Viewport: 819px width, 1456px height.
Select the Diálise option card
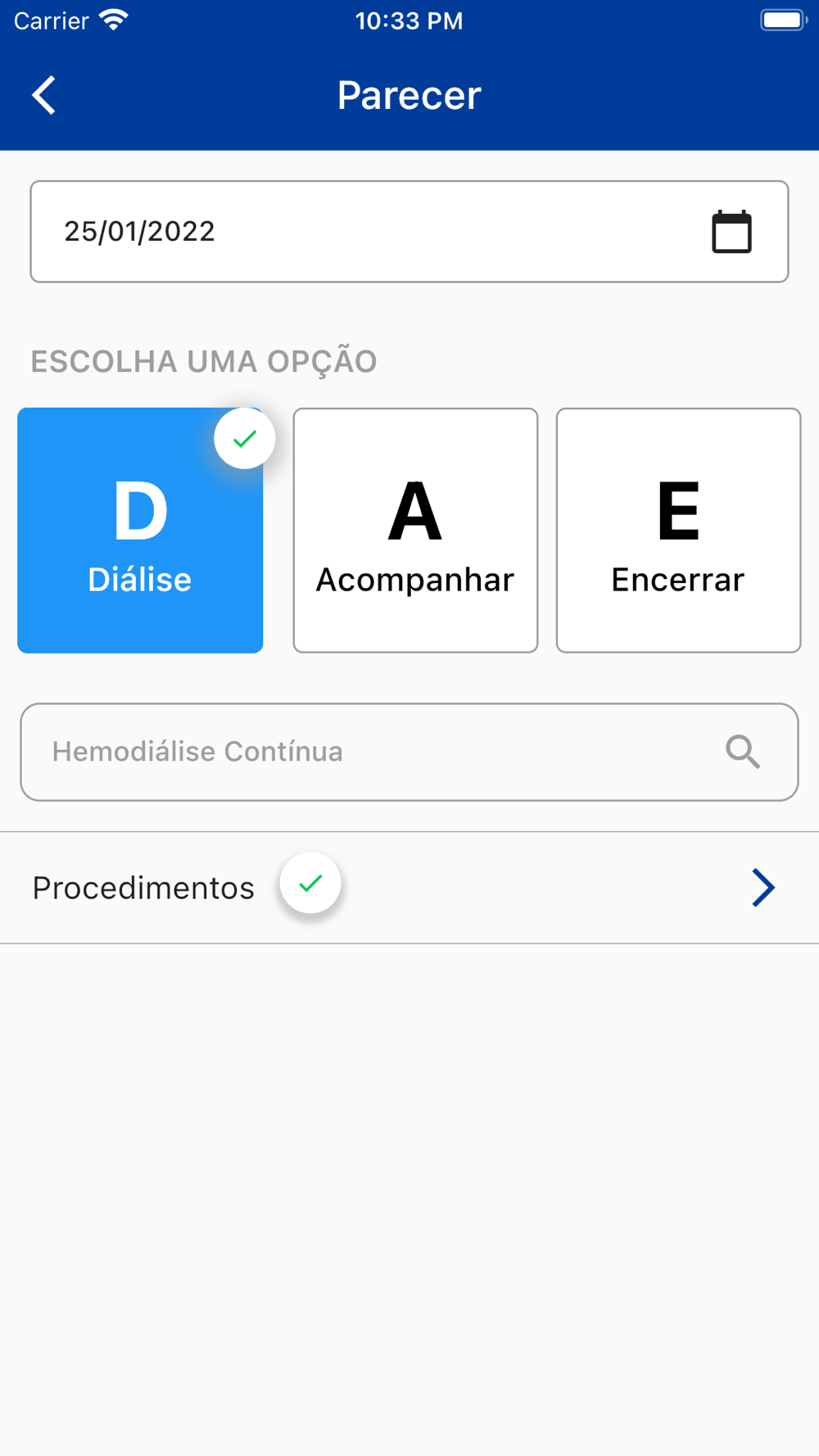(x=140, y=530)
